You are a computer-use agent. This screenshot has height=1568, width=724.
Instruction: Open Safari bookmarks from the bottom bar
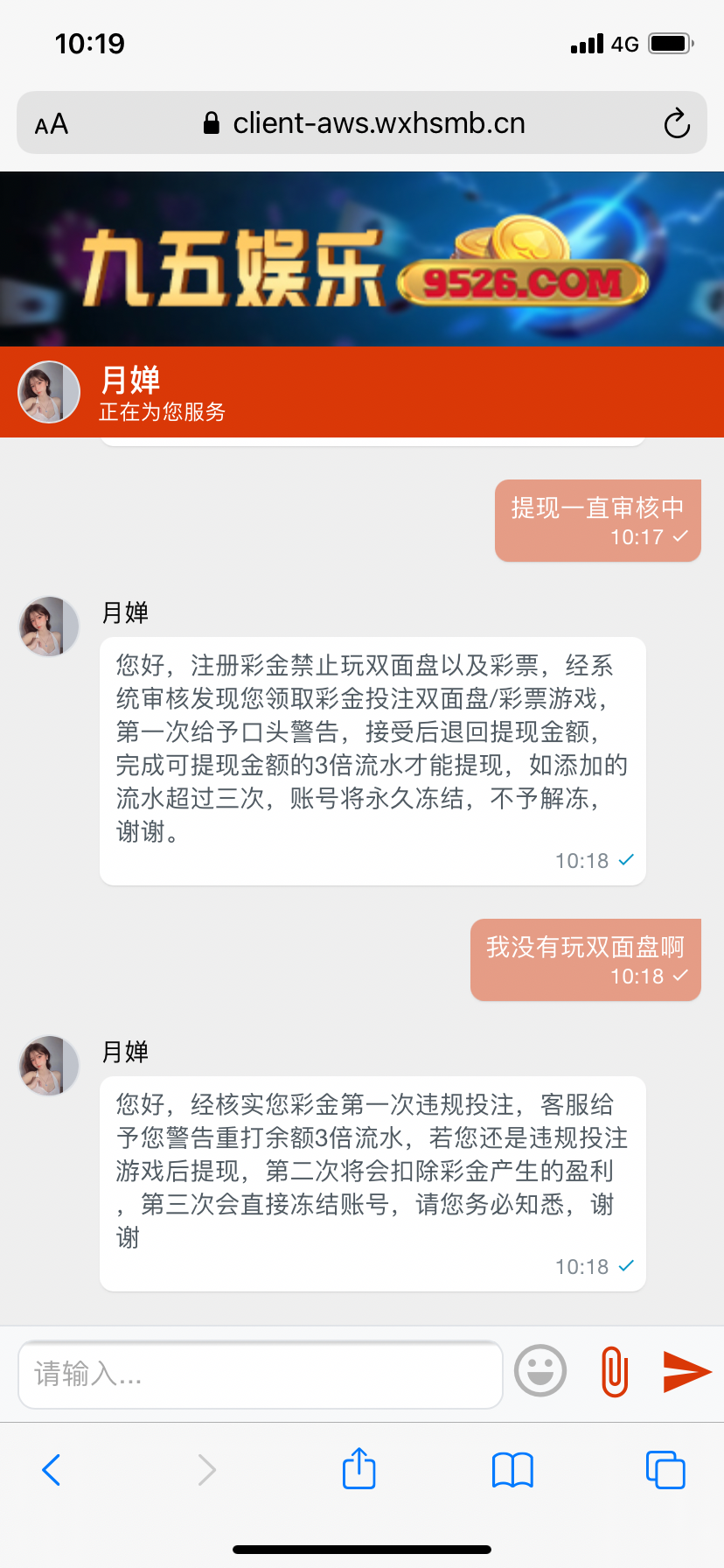(512, 1470)
